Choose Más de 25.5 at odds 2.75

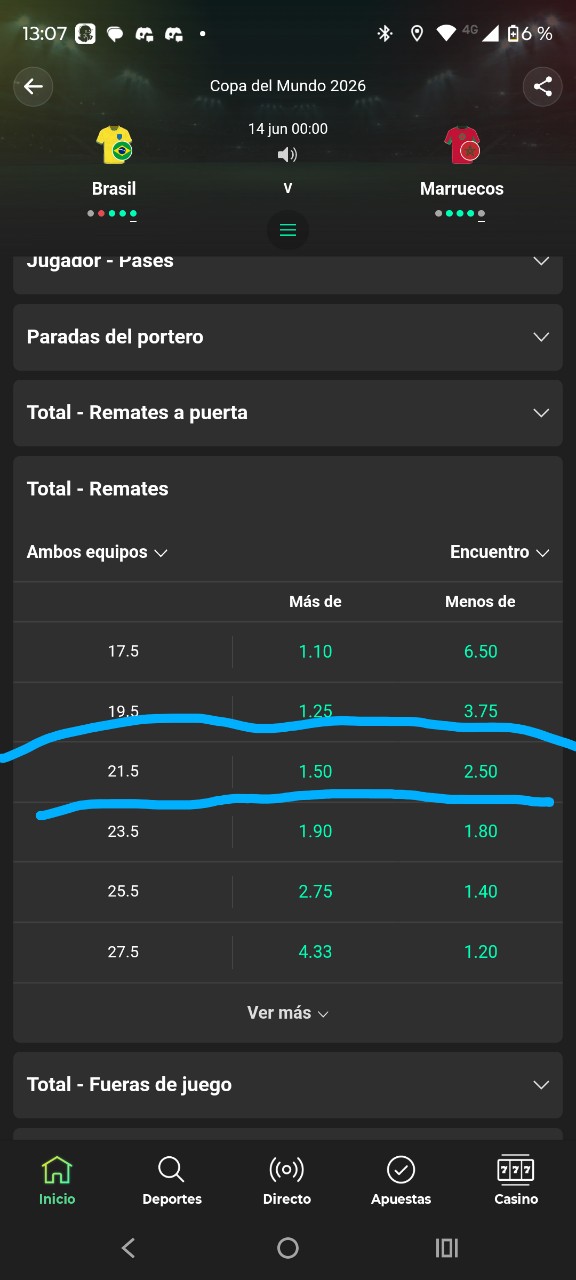click(x=315, y=891)
